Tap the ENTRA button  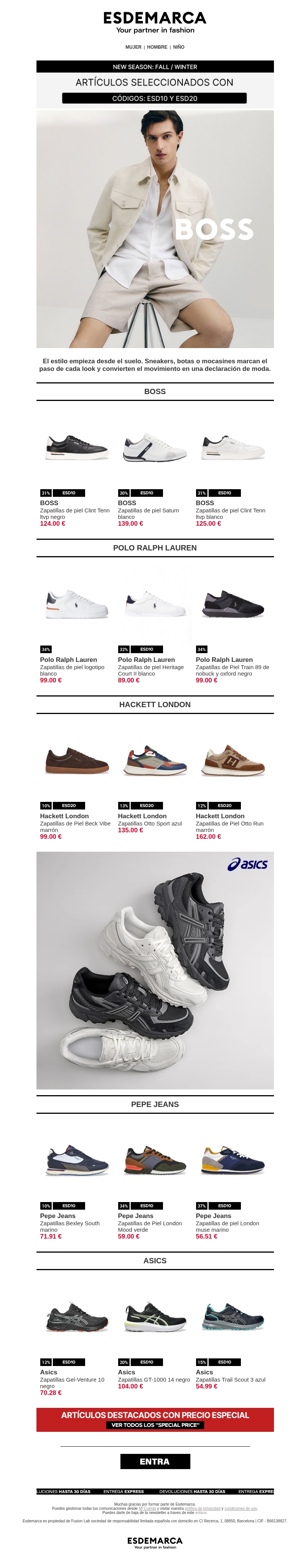[155, 1461]
